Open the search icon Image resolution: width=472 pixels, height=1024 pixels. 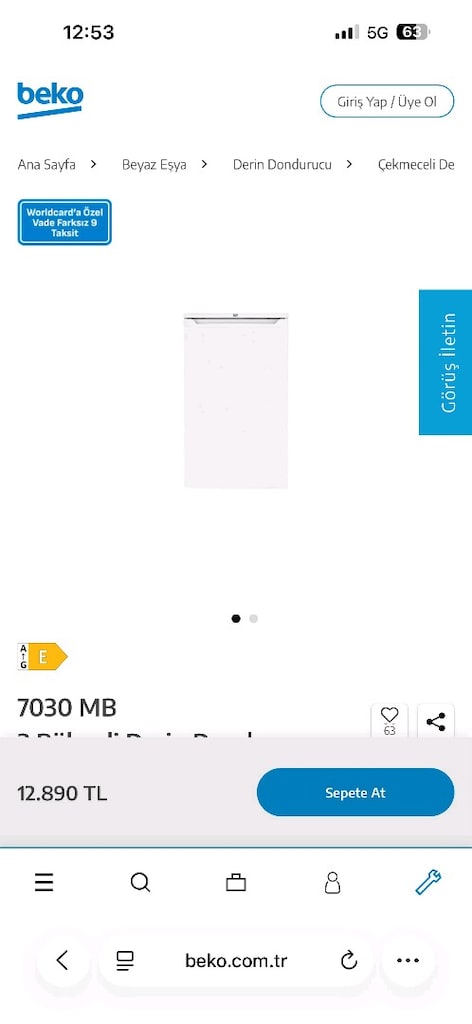click(140, 883)
